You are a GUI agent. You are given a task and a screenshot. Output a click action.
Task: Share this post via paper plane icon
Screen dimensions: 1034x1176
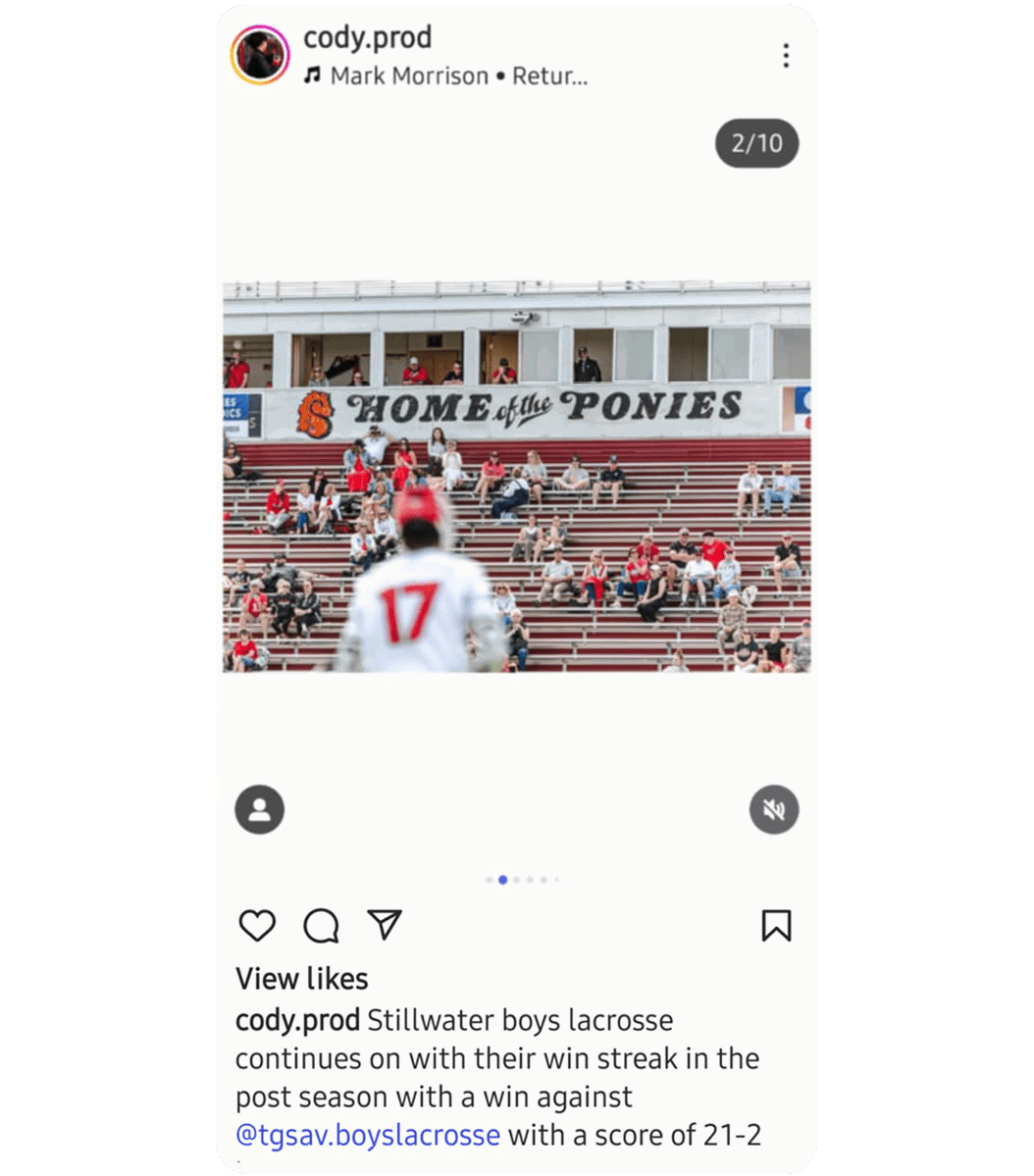coord(385,925)
